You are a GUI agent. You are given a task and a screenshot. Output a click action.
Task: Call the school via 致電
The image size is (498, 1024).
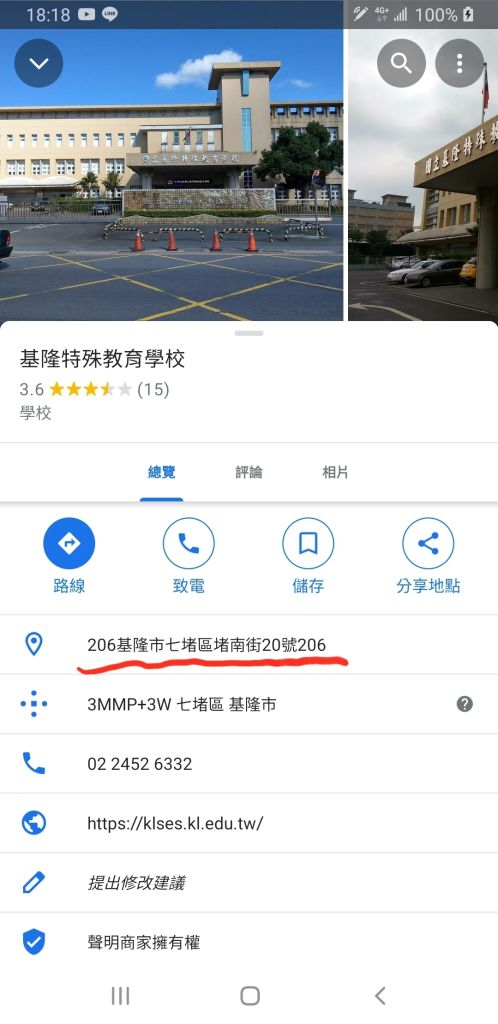(189, 556)
